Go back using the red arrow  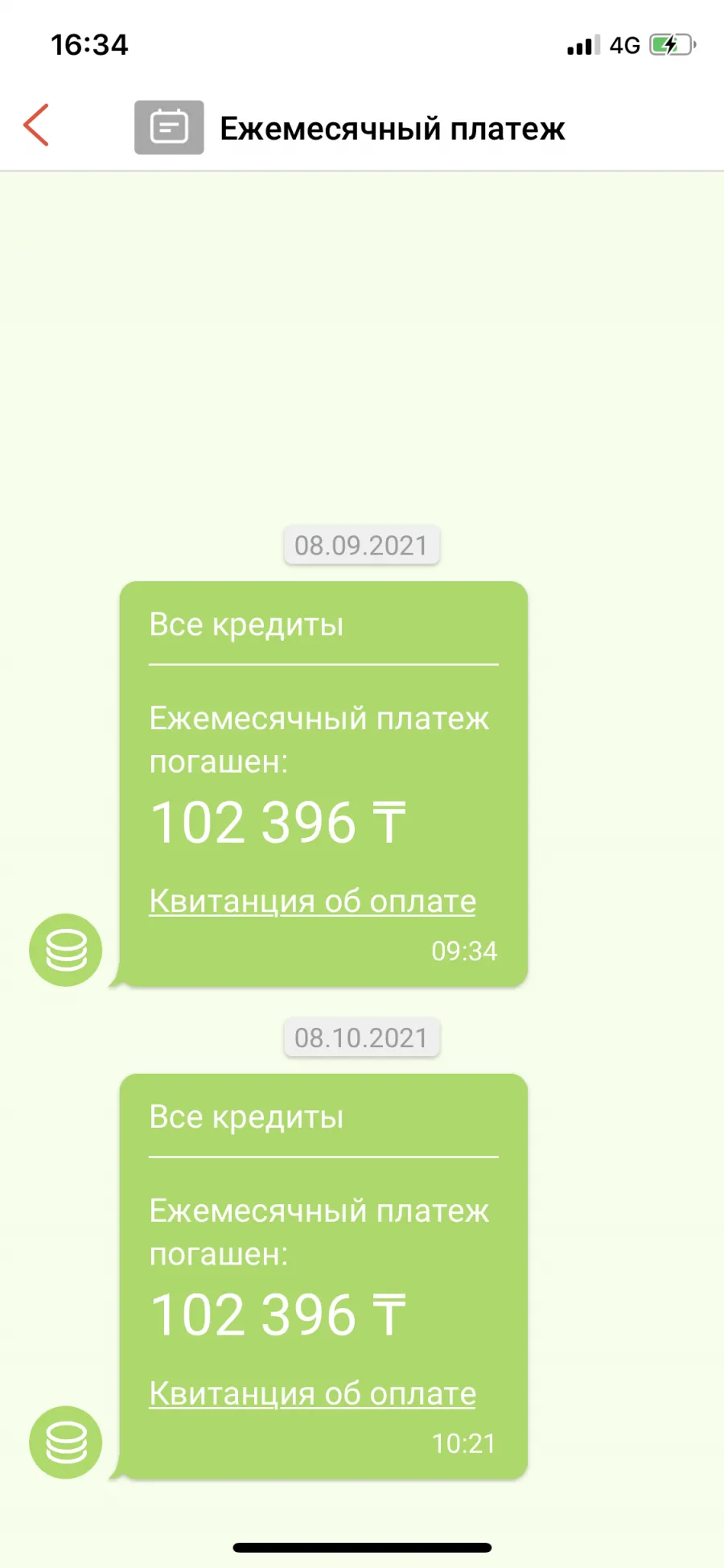pos(36,126)
